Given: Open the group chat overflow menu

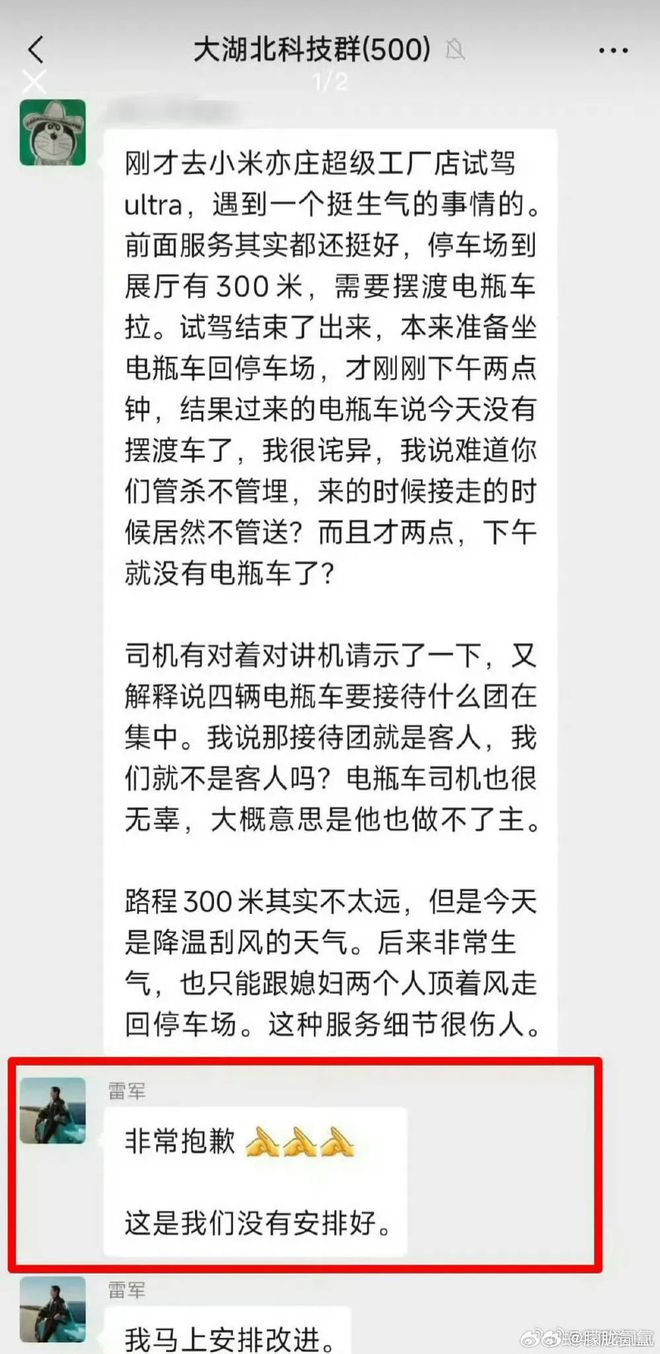Looking at the screenshot, I should coord(612,49).
